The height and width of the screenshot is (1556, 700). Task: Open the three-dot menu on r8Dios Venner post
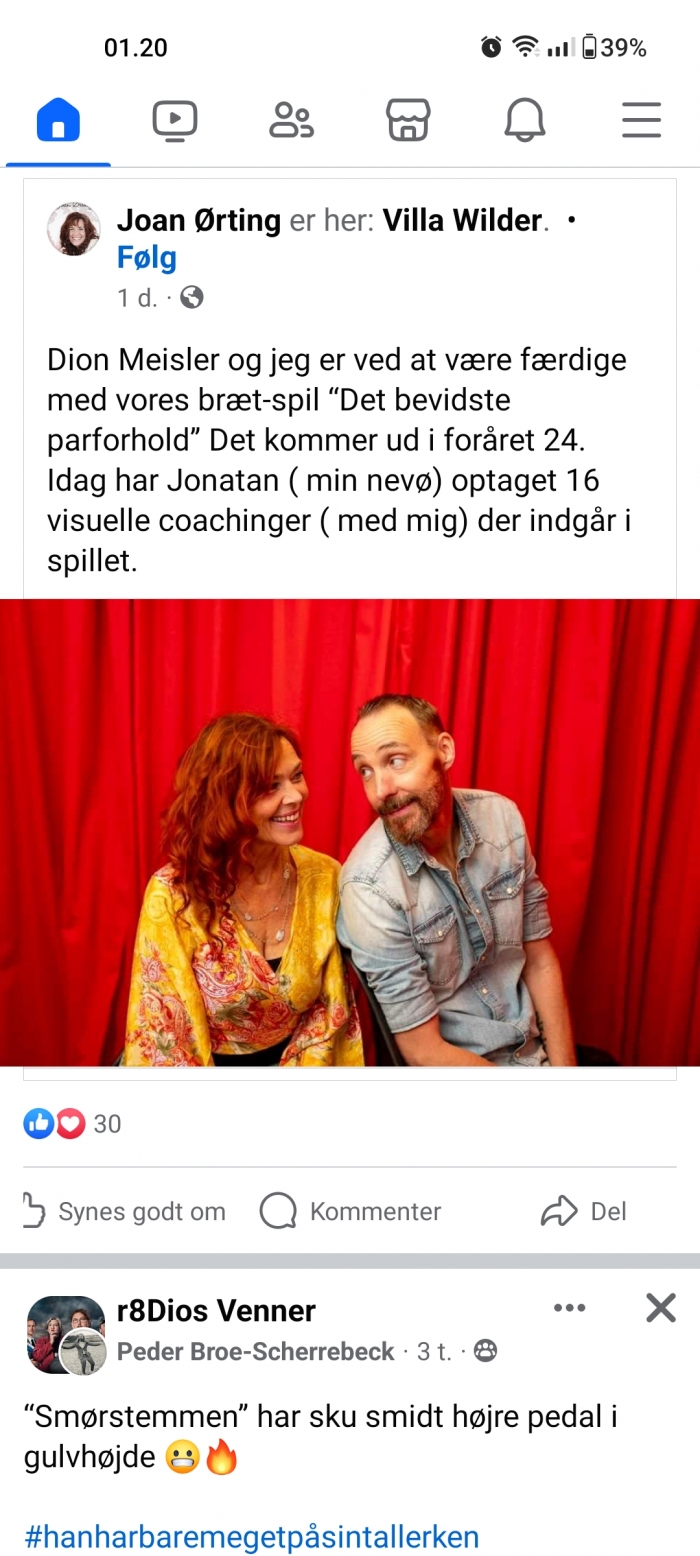[569, 1308]
